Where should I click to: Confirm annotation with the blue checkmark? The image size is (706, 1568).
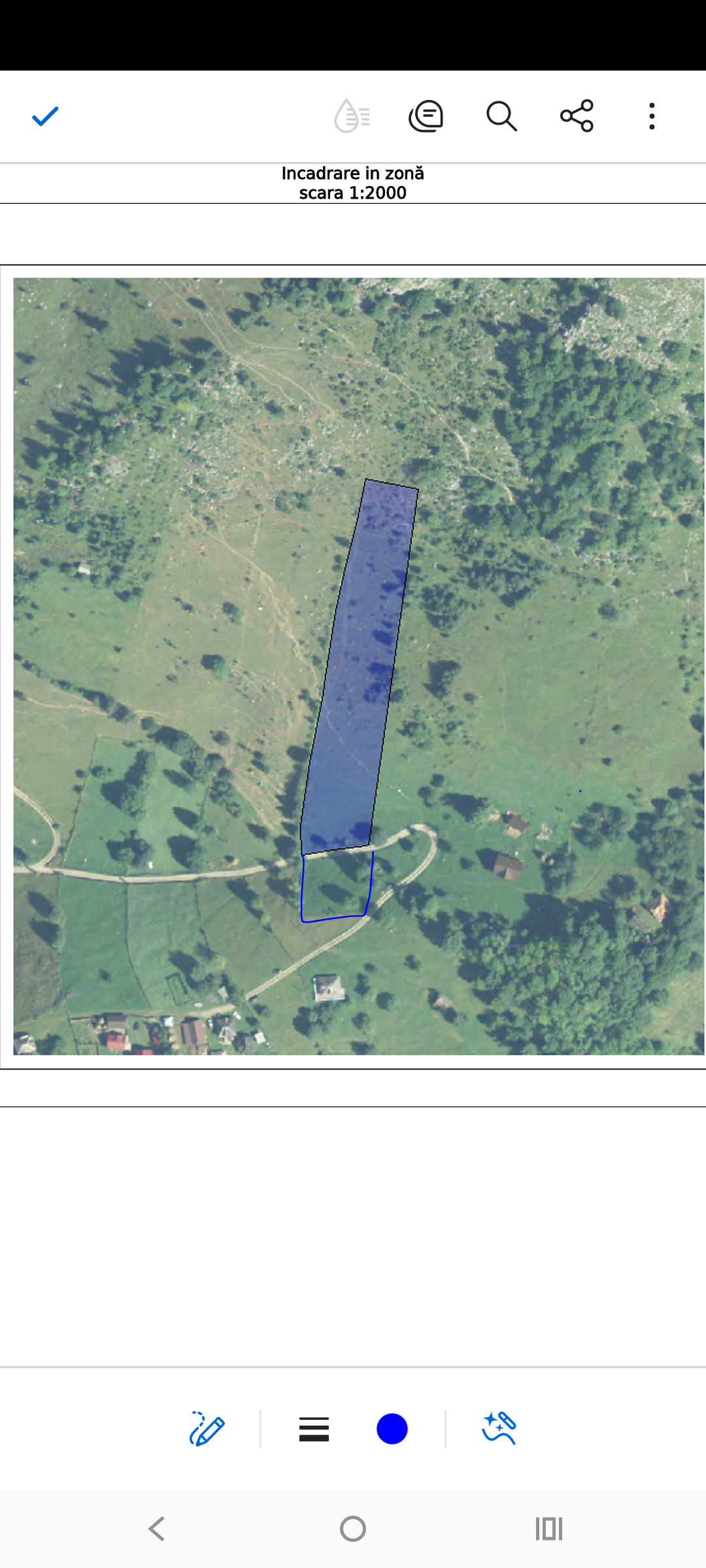pyautogui.click(x=45, y=116)
